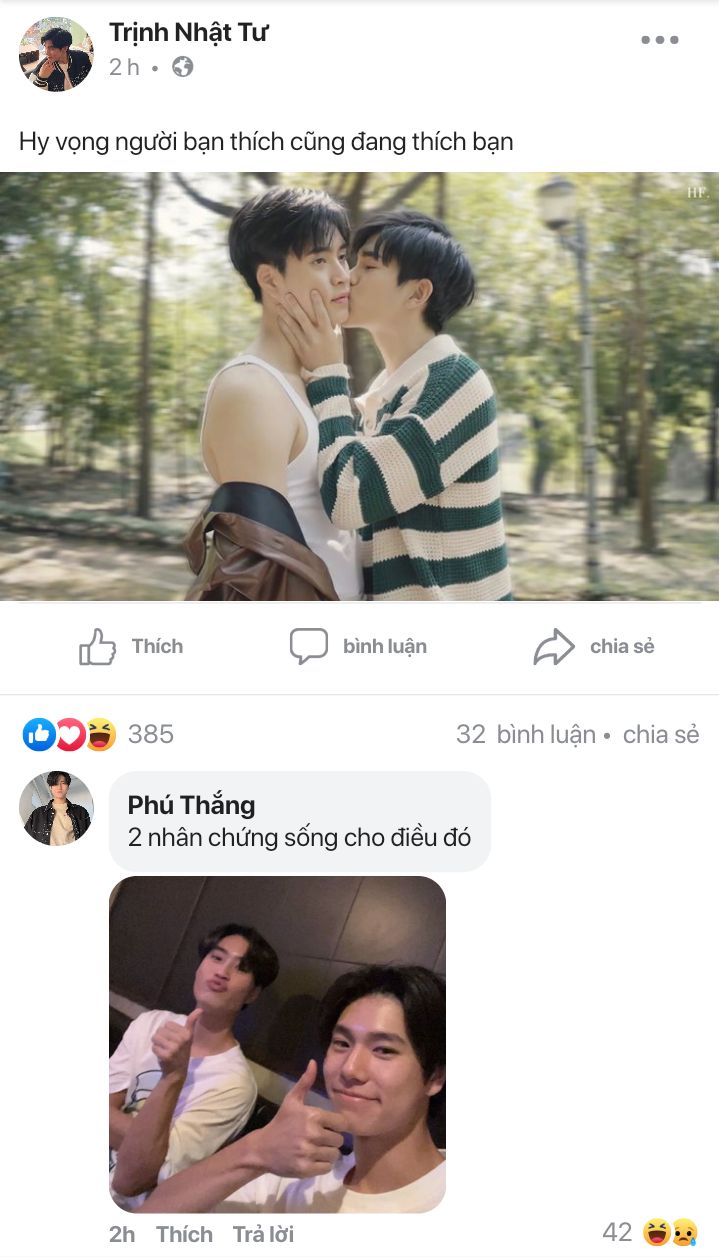Open the photo in Phú Thắng's comment
This screenshot has height=1257, width=719.
click(x=277, y=1044)
